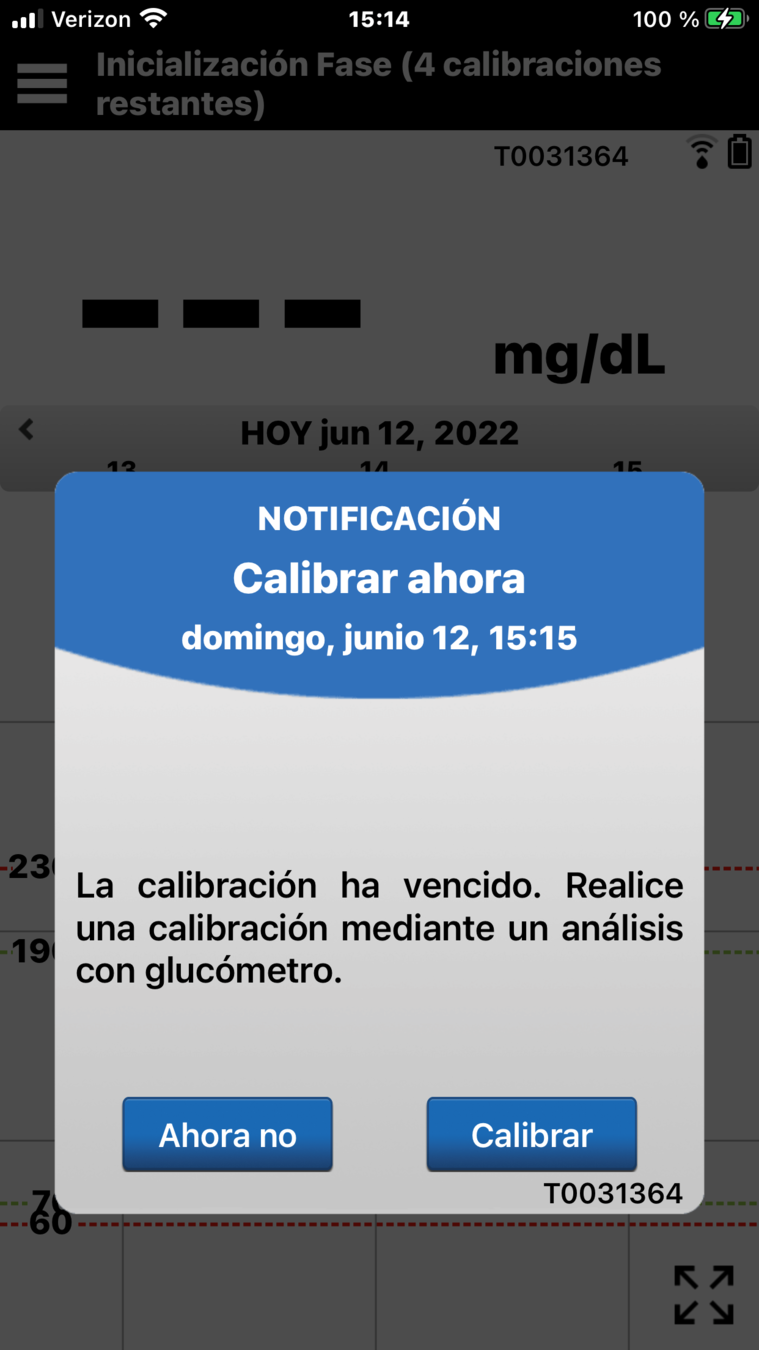Tap the Calibrar button
This screenshot has width=759, height=1350.
coord(531,1134)
